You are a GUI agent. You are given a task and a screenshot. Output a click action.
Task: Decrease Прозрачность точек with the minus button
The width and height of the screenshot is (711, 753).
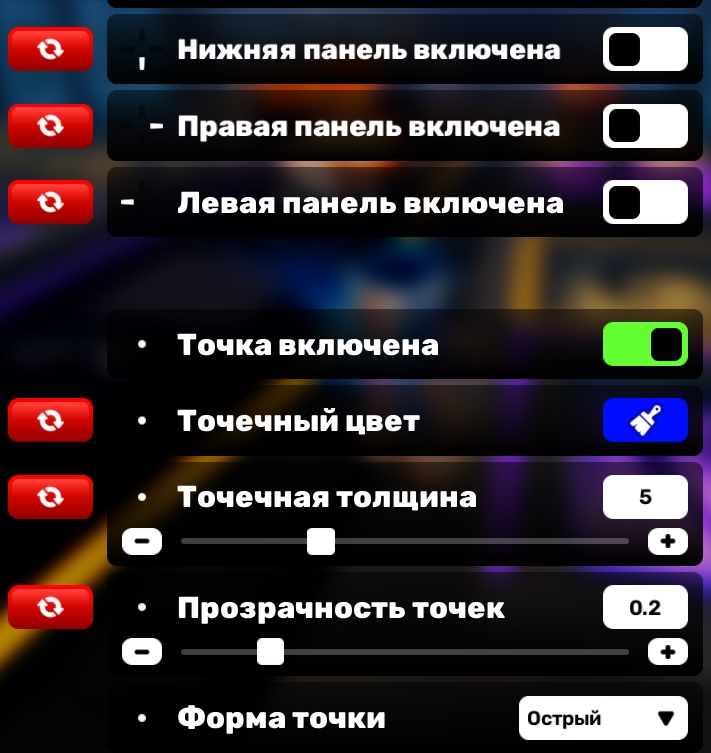pyautogui.click(x=142, y=652)
